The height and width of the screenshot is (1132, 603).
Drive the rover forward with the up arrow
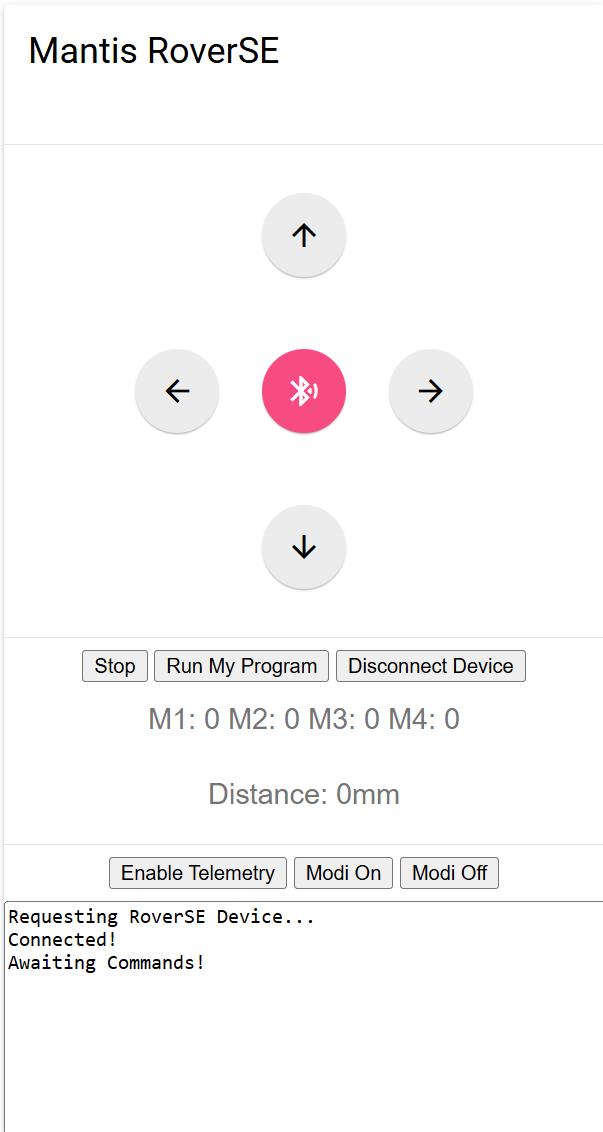304,235
